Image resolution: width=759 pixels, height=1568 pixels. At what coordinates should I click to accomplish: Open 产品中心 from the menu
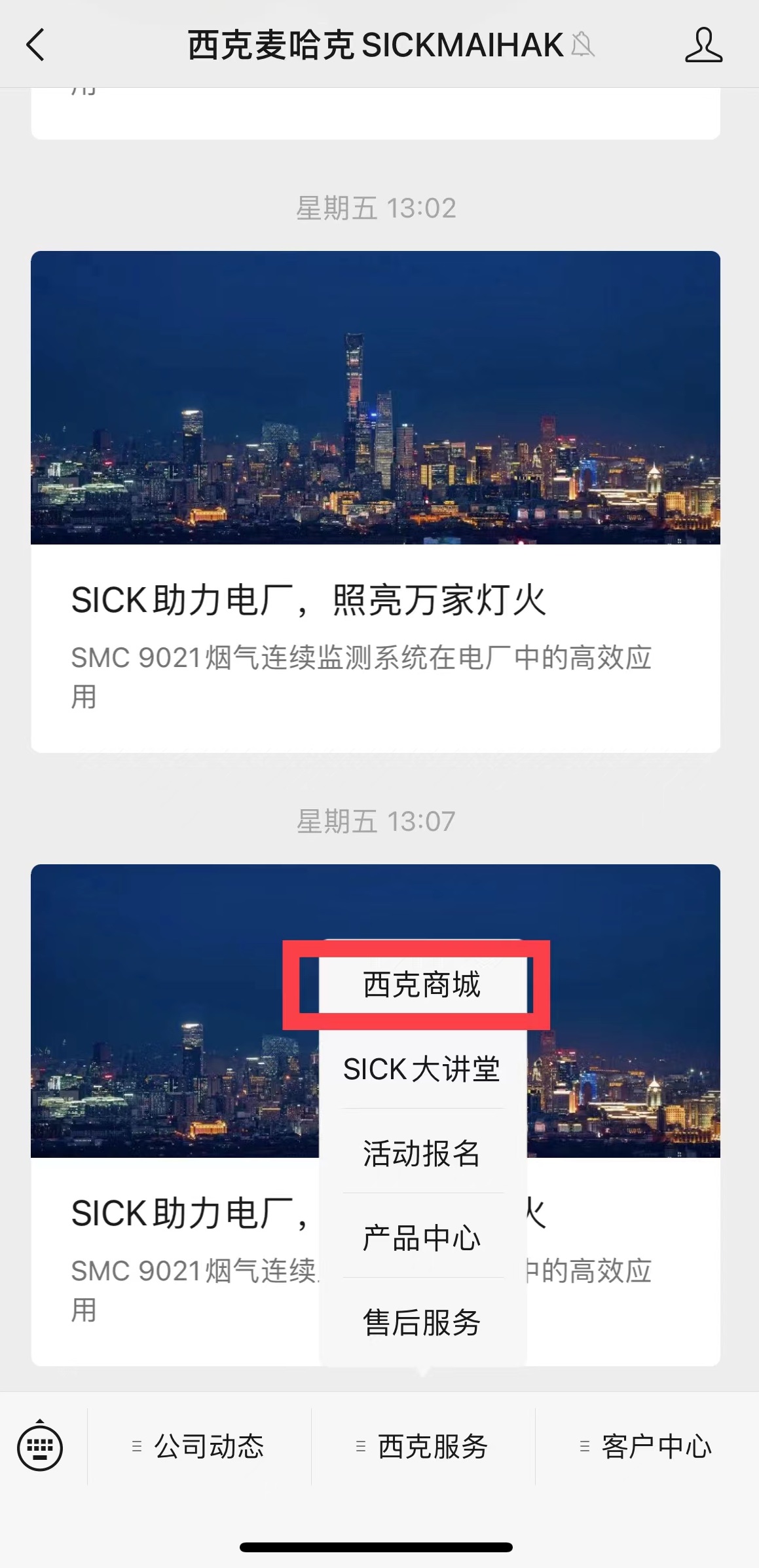pyautogui.click(x=422, y=1238)
